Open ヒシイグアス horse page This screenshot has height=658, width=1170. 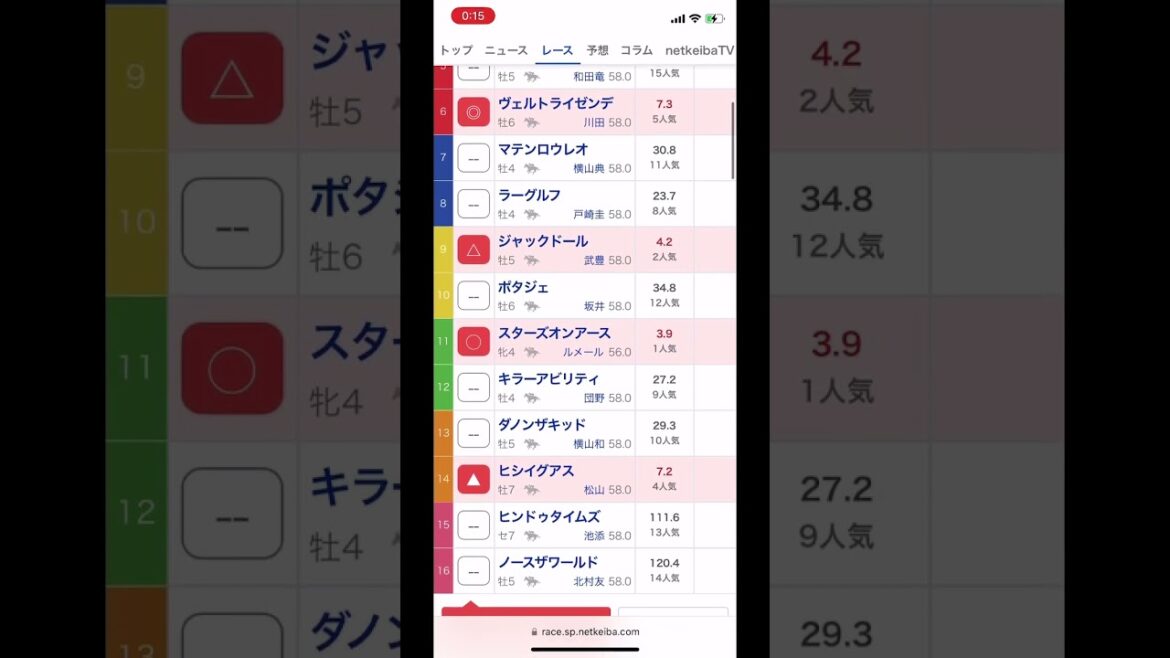tap(536, 471)
